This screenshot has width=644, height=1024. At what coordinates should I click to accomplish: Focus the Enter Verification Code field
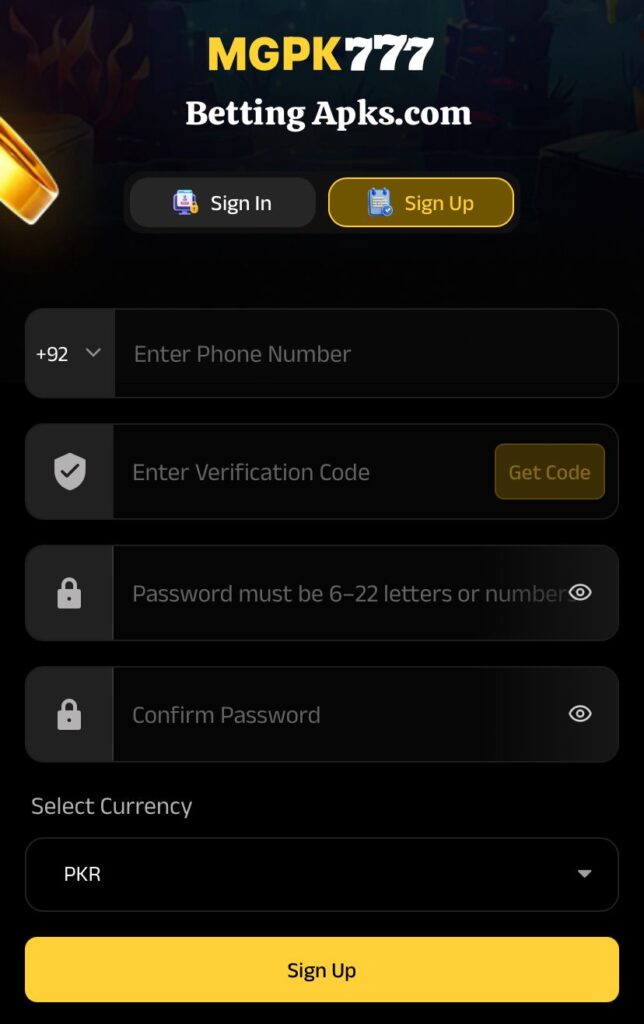point(300,472)
